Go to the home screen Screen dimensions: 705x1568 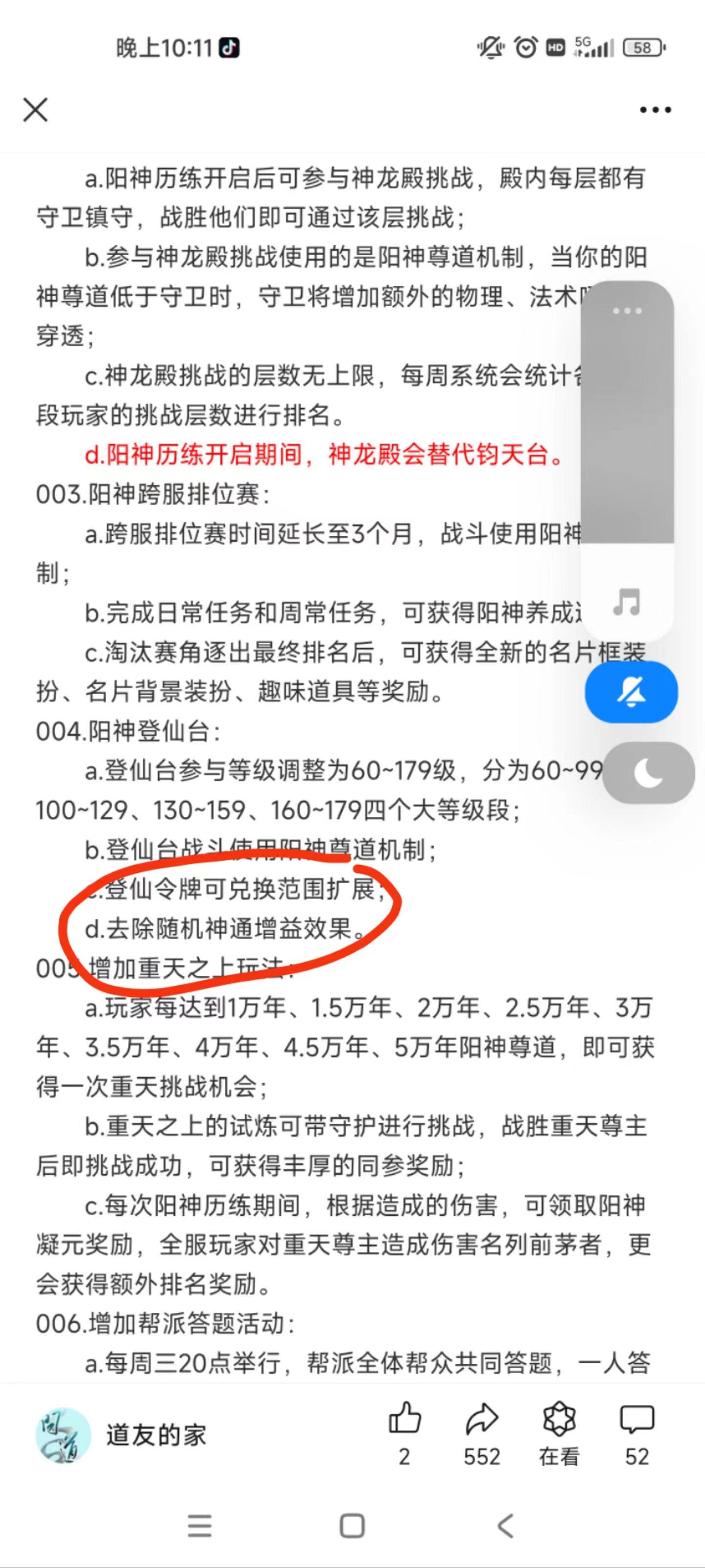pyautogui.click(x=352, y=1526)
